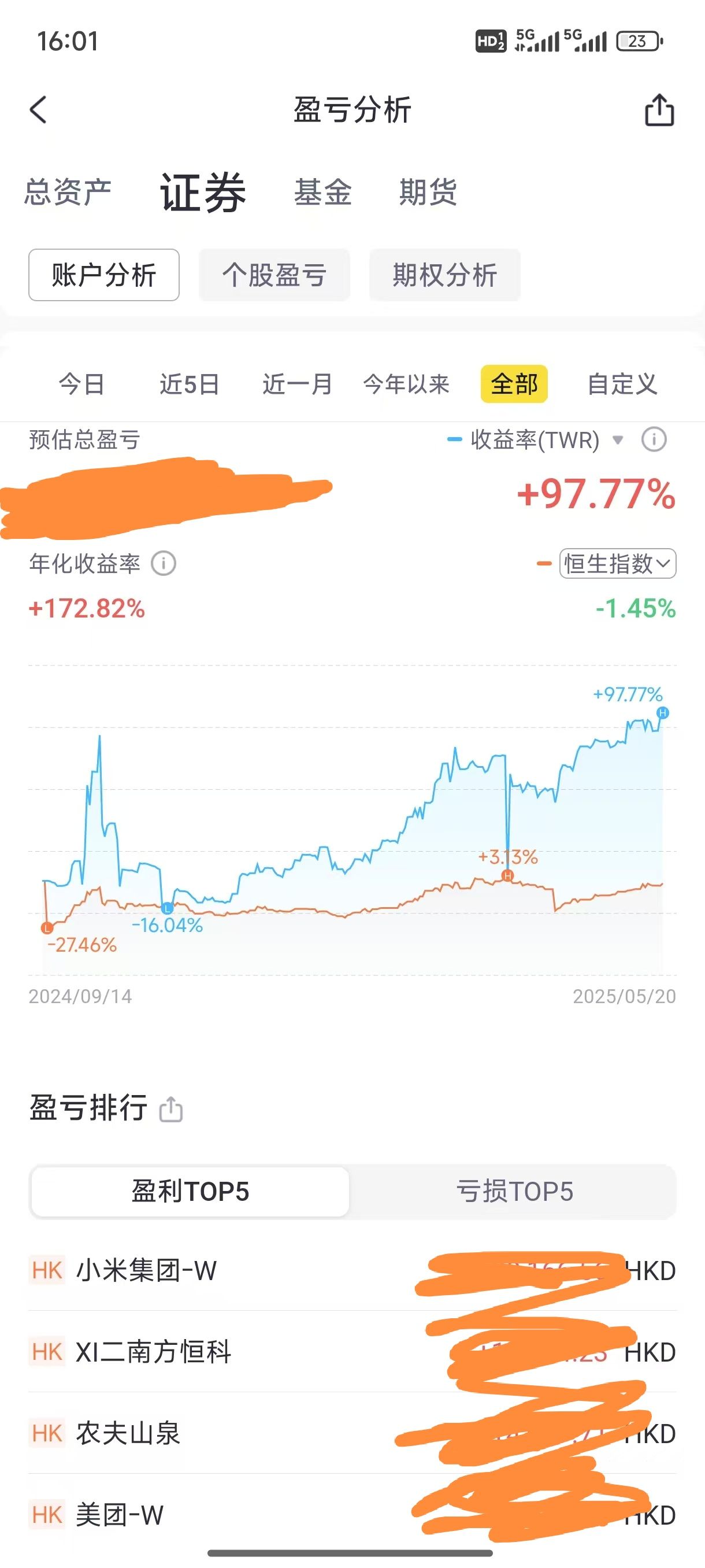The image size is (705, 1568).
Task: Share the 盈亏分析 page
Action: click(x=659, y=110)
